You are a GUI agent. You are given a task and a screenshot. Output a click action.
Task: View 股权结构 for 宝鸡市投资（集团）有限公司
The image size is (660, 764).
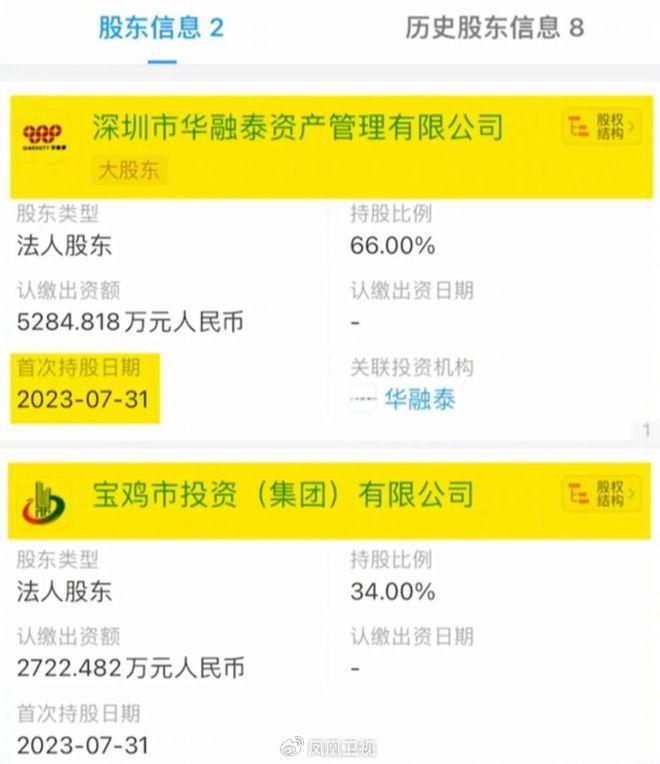click(x=600, y=493)
